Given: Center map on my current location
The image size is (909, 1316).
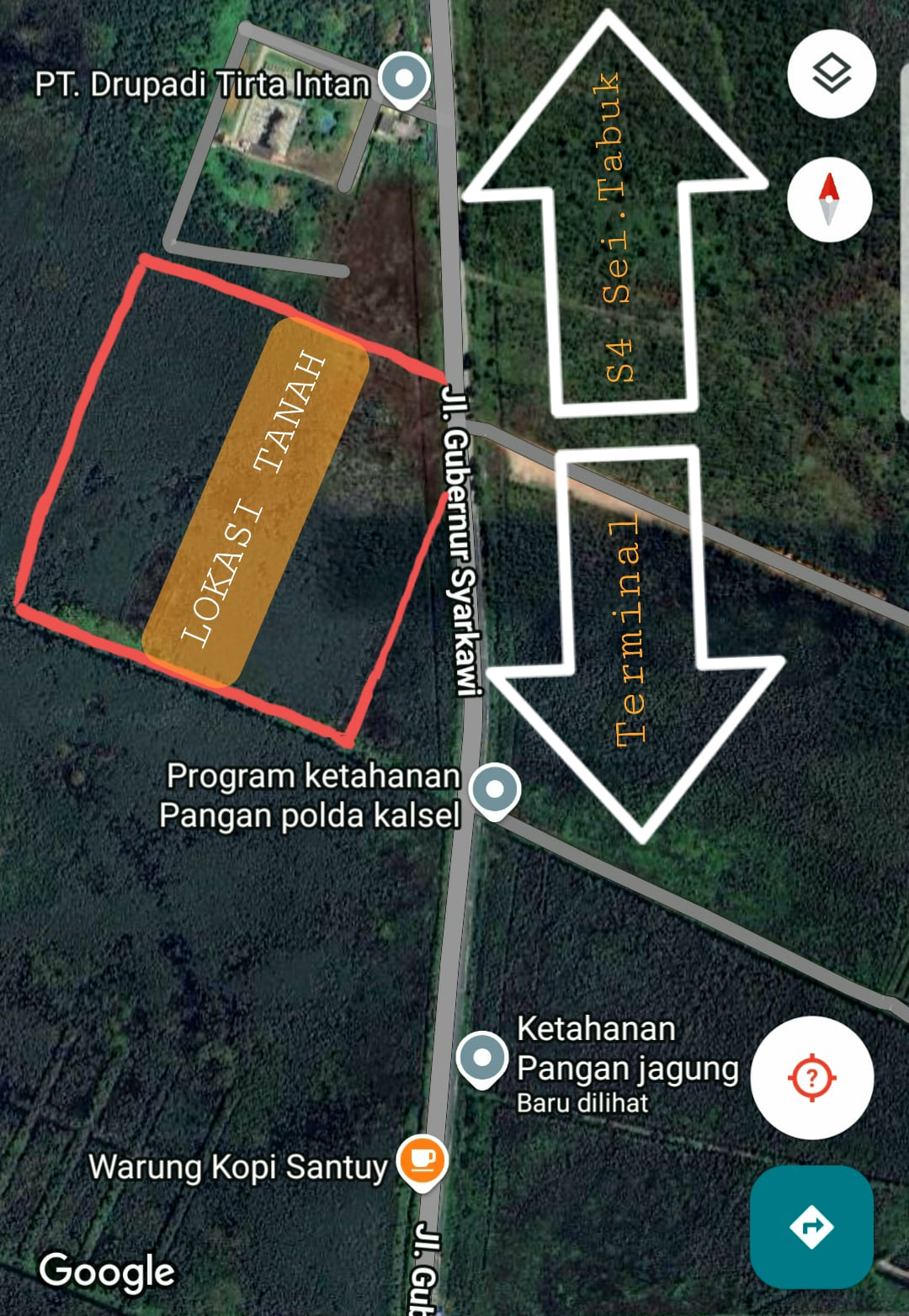Looking at the screenshot, I should 811,1077.
